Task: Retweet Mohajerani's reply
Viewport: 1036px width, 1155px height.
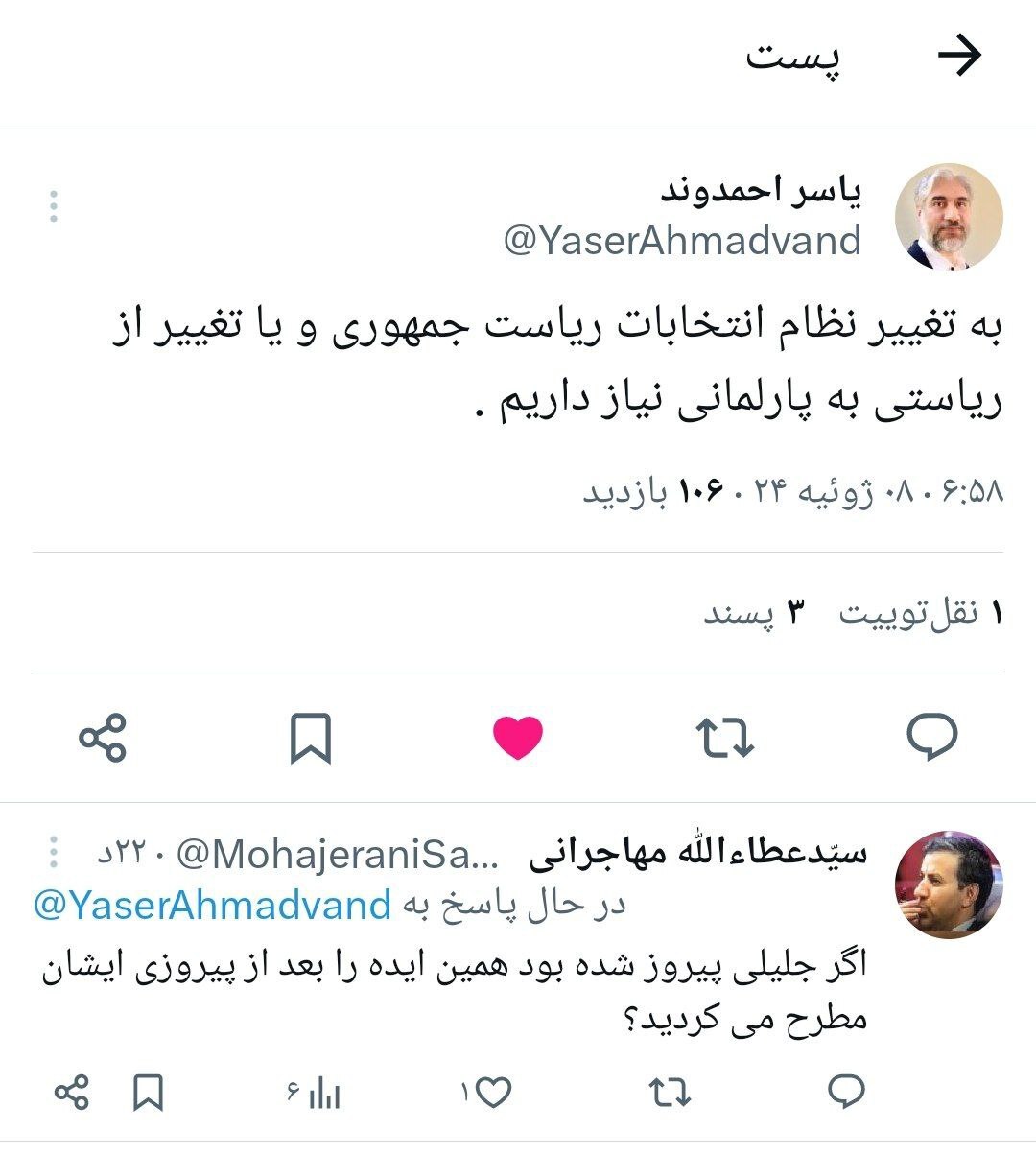Action: [670, 1092]
